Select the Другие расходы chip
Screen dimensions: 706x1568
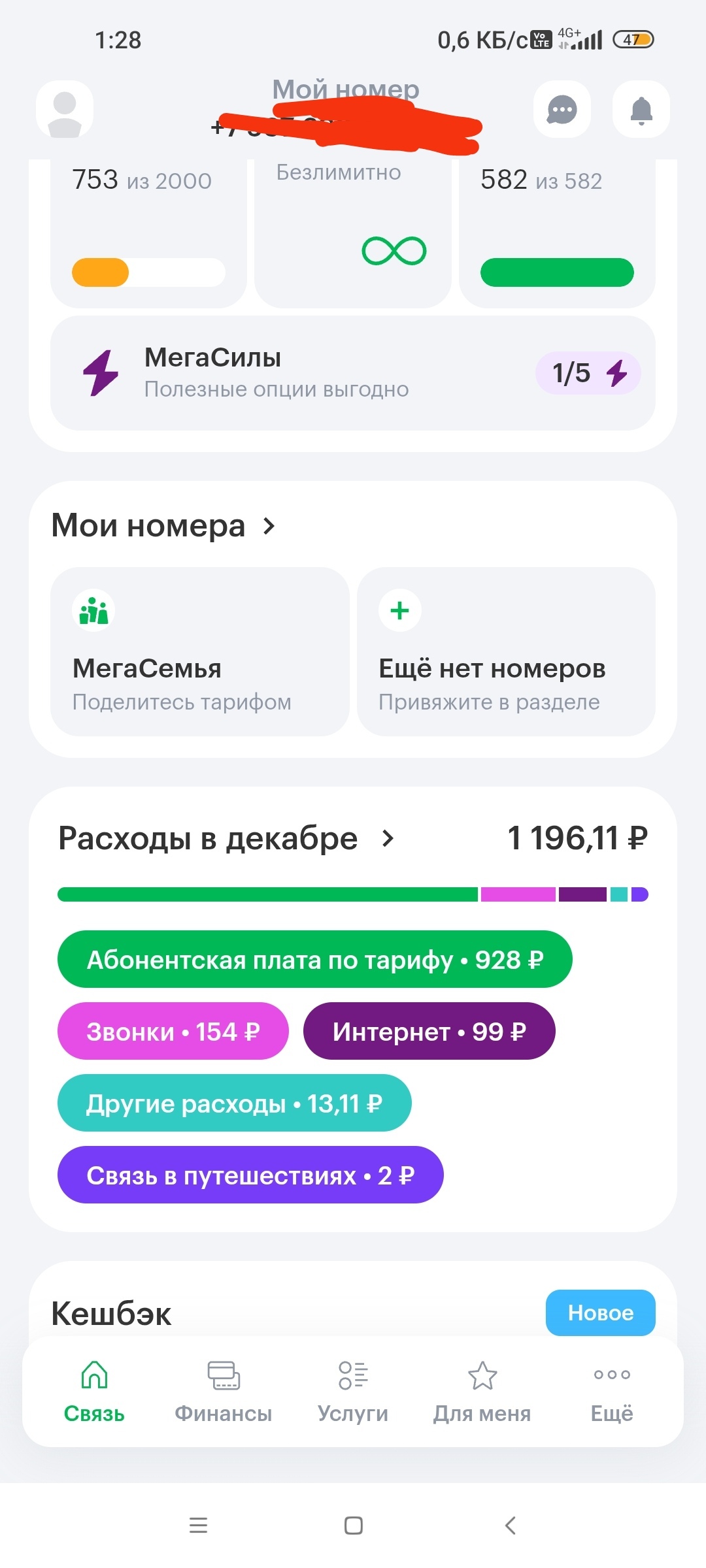235,1103
